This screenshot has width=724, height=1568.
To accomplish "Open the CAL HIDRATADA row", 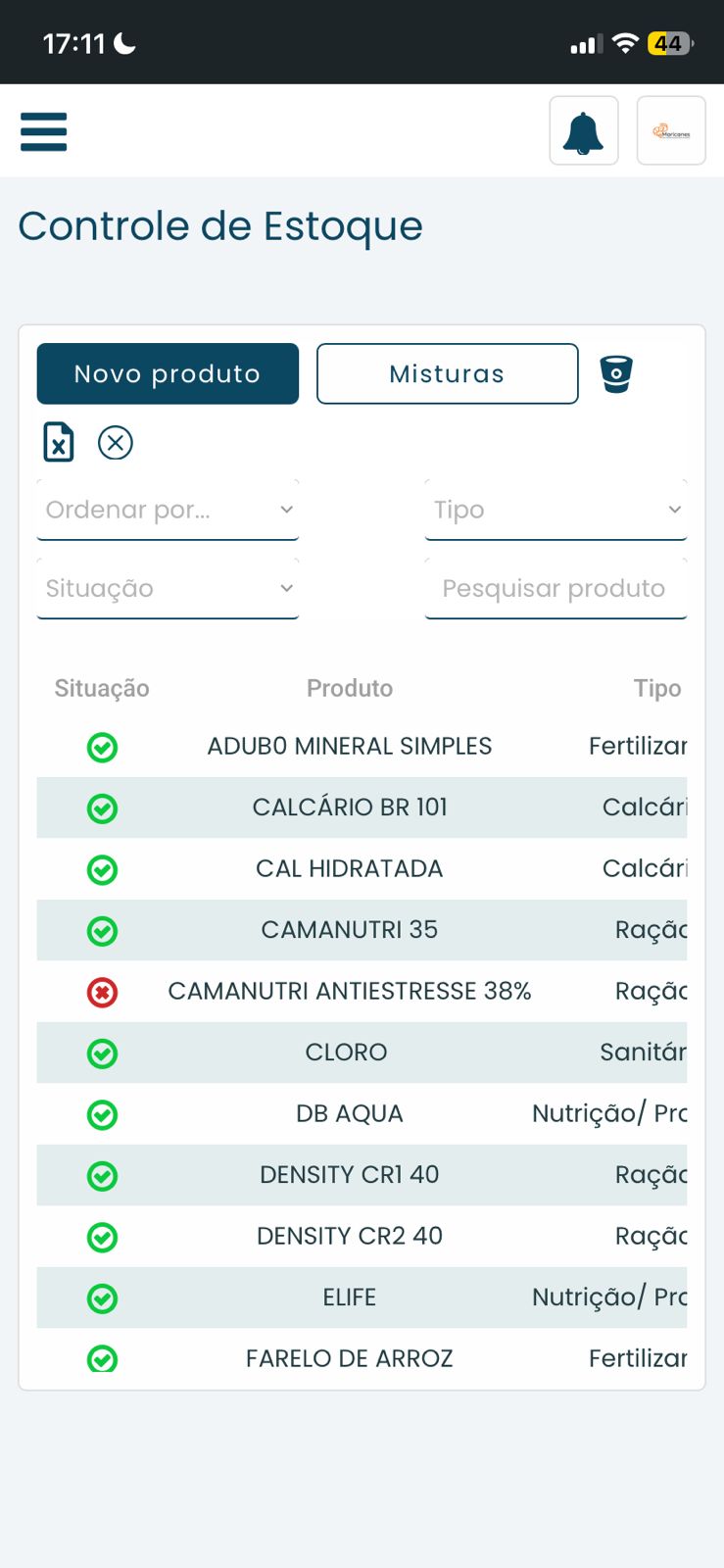I will click(x=362, y=869).
